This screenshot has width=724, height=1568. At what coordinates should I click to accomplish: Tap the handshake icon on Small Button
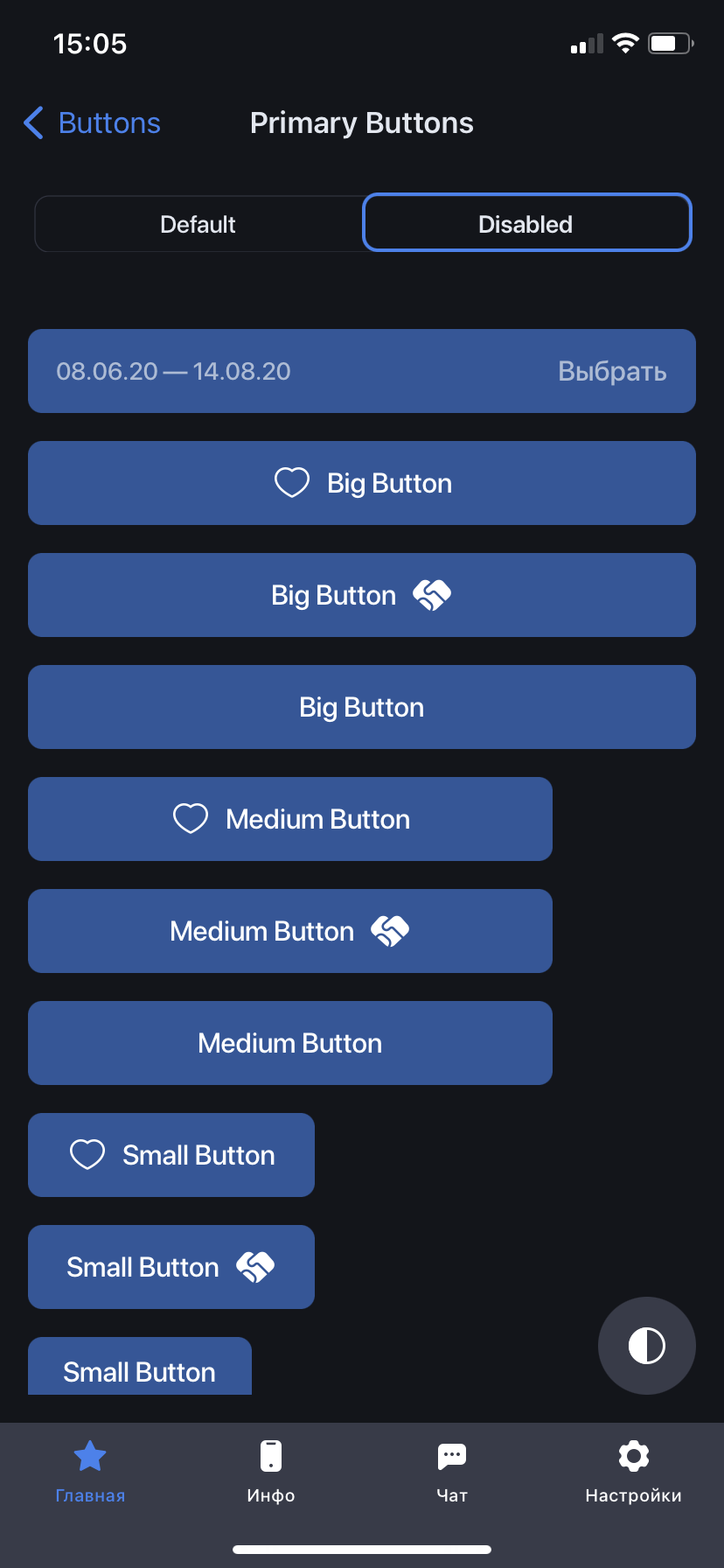pos(256,1265)
